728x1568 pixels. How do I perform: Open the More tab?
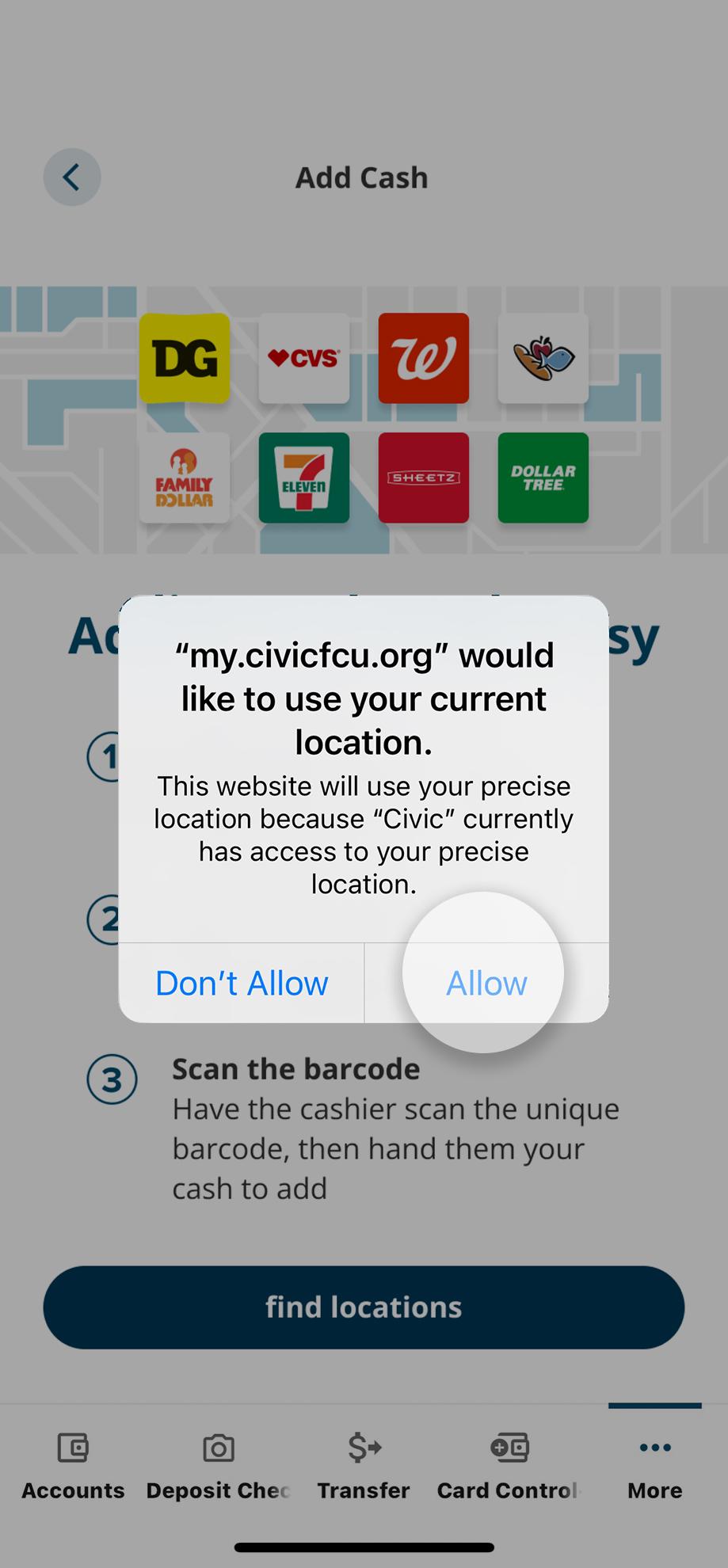(x=654, y=1466)
